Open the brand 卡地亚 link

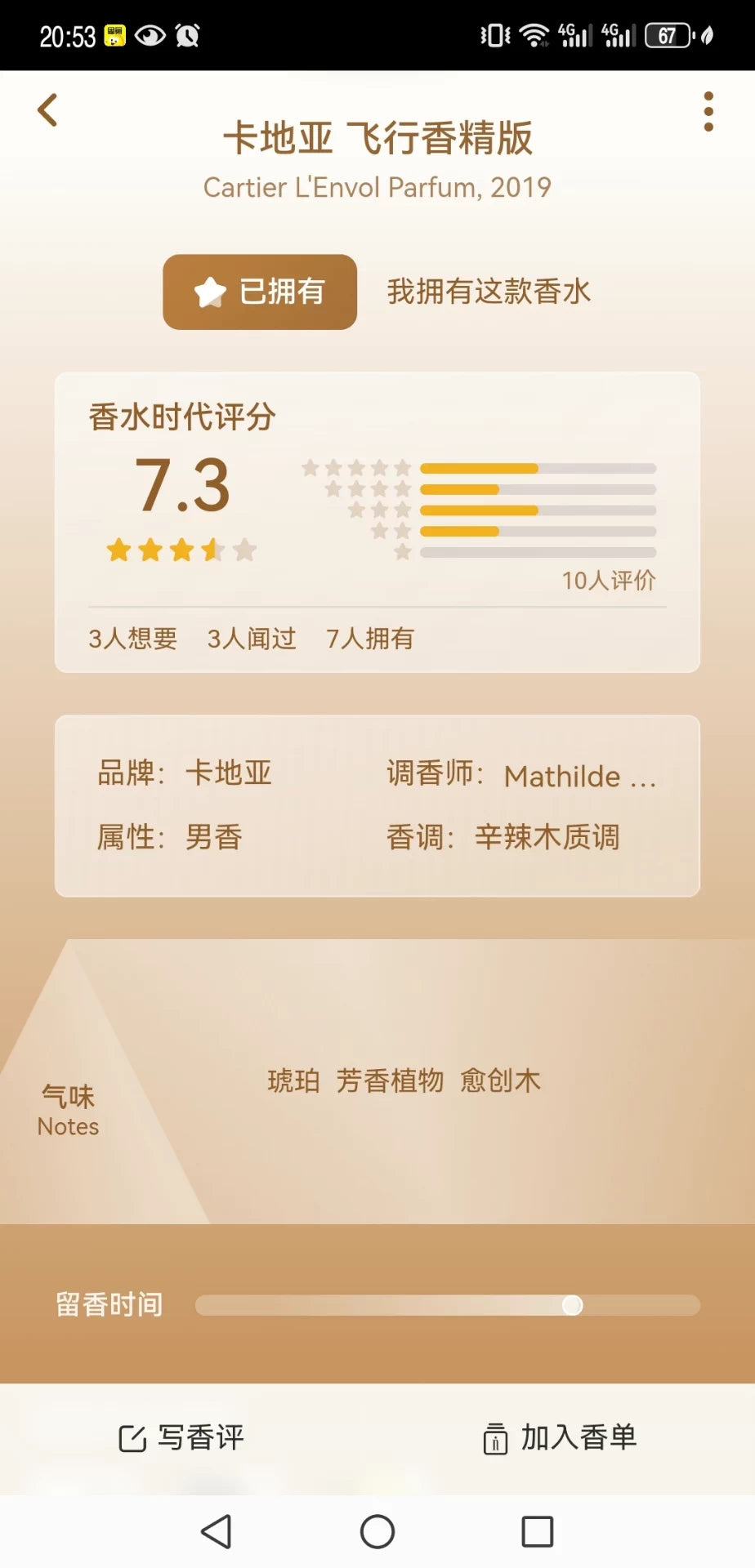pyautogui.click(x=228, y=773)
